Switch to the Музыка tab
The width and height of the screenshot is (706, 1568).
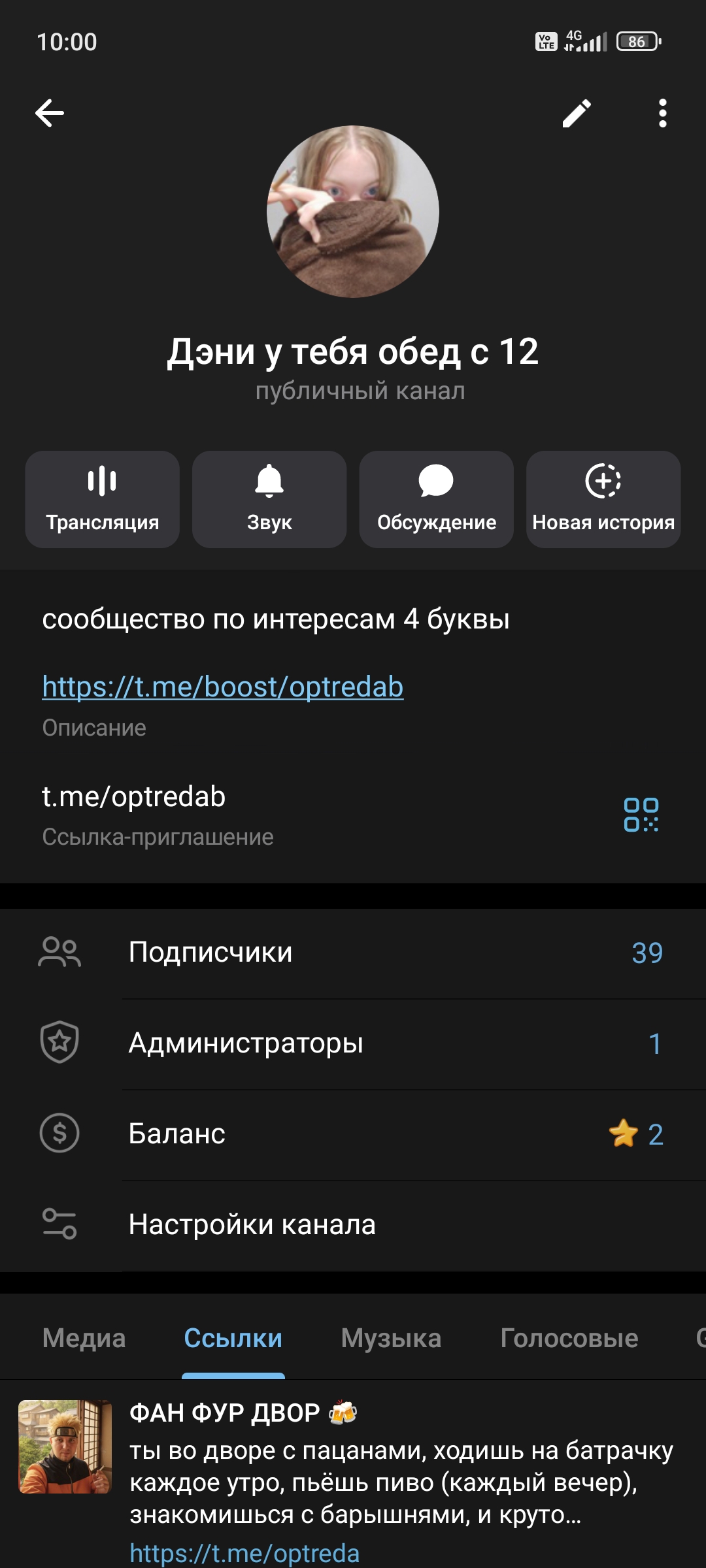click(x=391, y=1338)
